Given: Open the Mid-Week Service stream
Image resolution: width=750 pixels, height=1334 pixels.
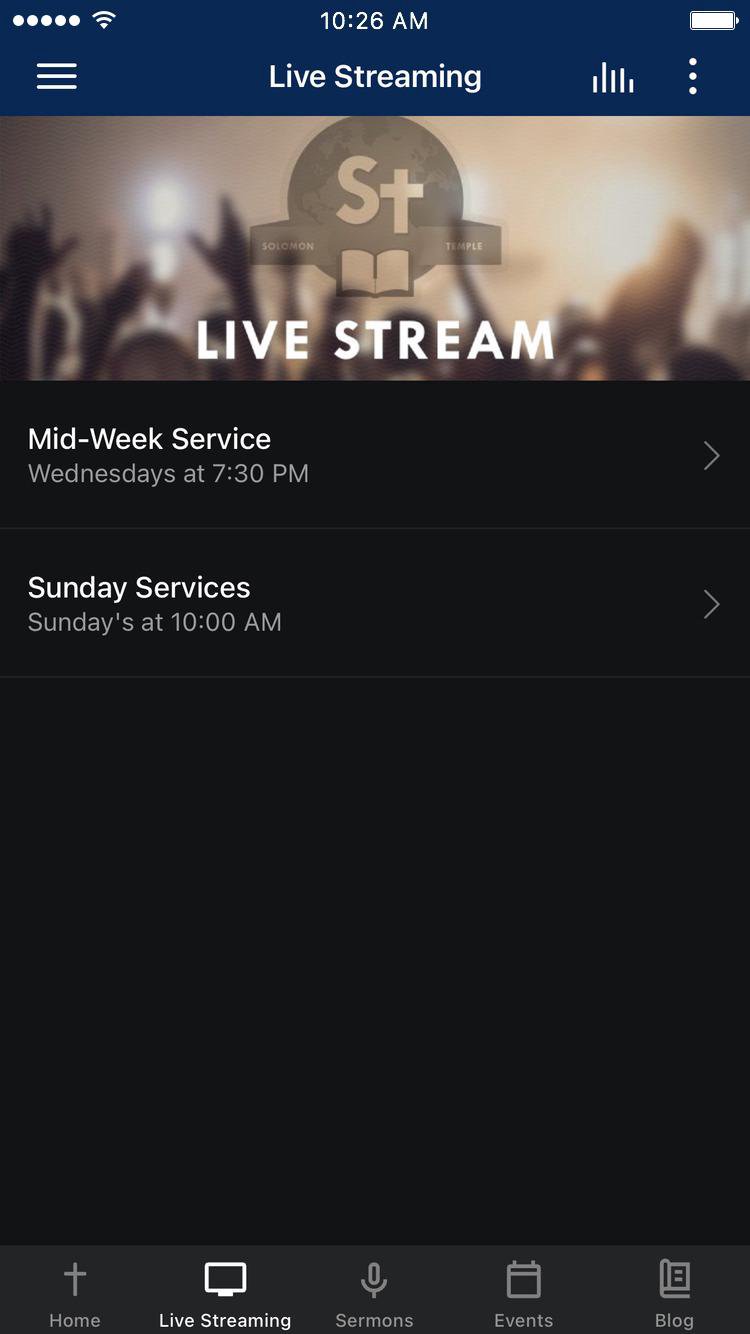Looking at the screenshot, I should (375, 455).
